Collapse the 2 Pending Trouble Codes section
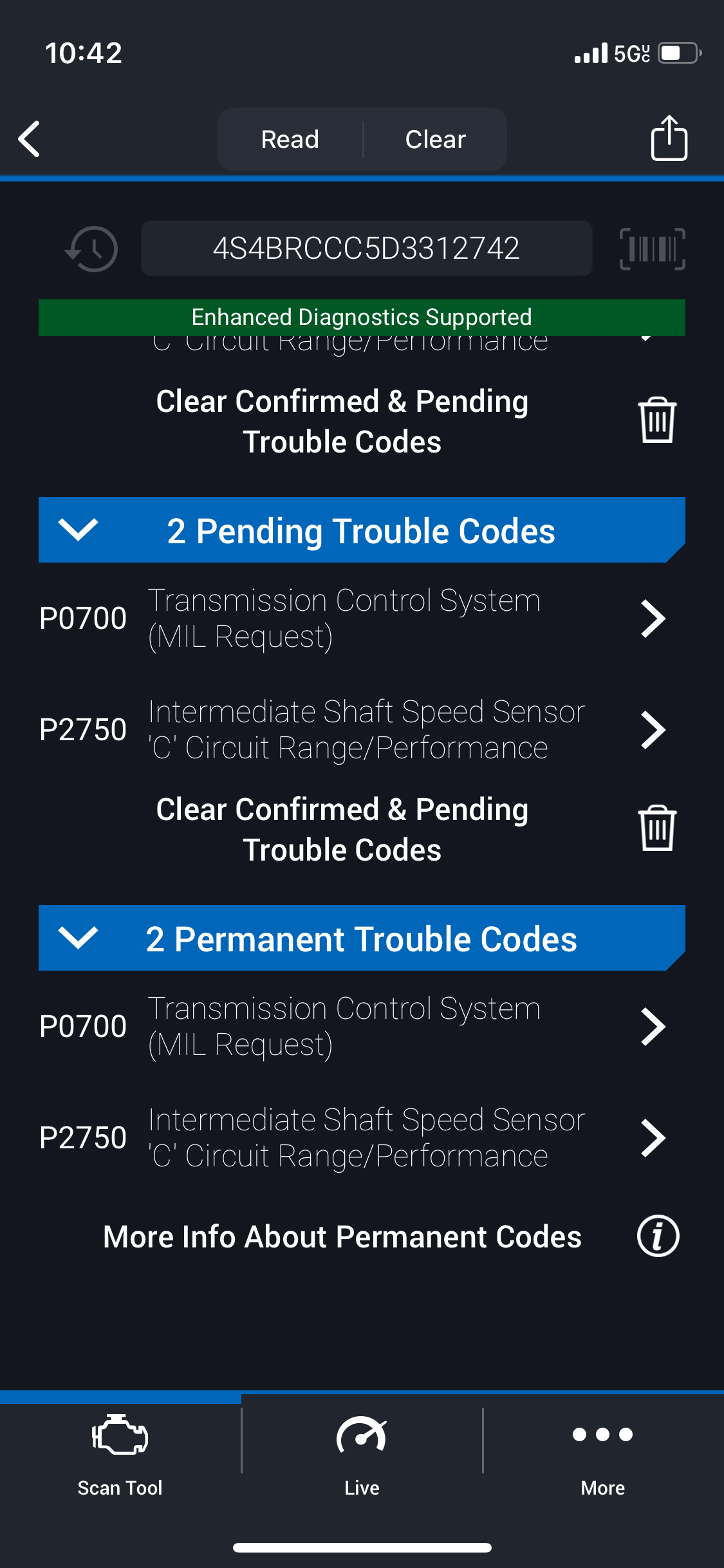Viewport: 724px width, 1568px height. [78, 530]
